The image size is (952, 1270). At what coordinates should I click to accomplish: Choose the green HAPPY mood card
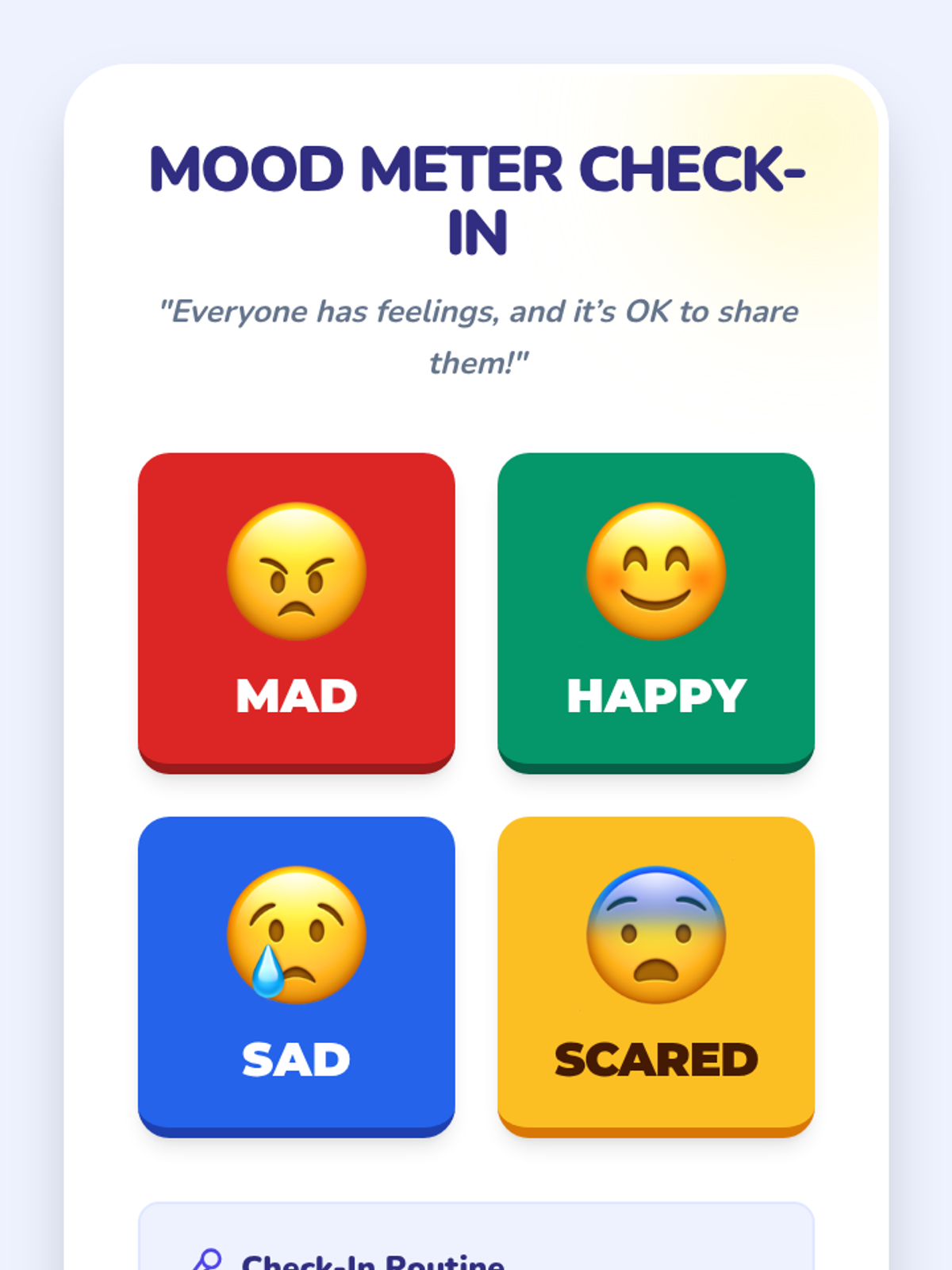656,612
